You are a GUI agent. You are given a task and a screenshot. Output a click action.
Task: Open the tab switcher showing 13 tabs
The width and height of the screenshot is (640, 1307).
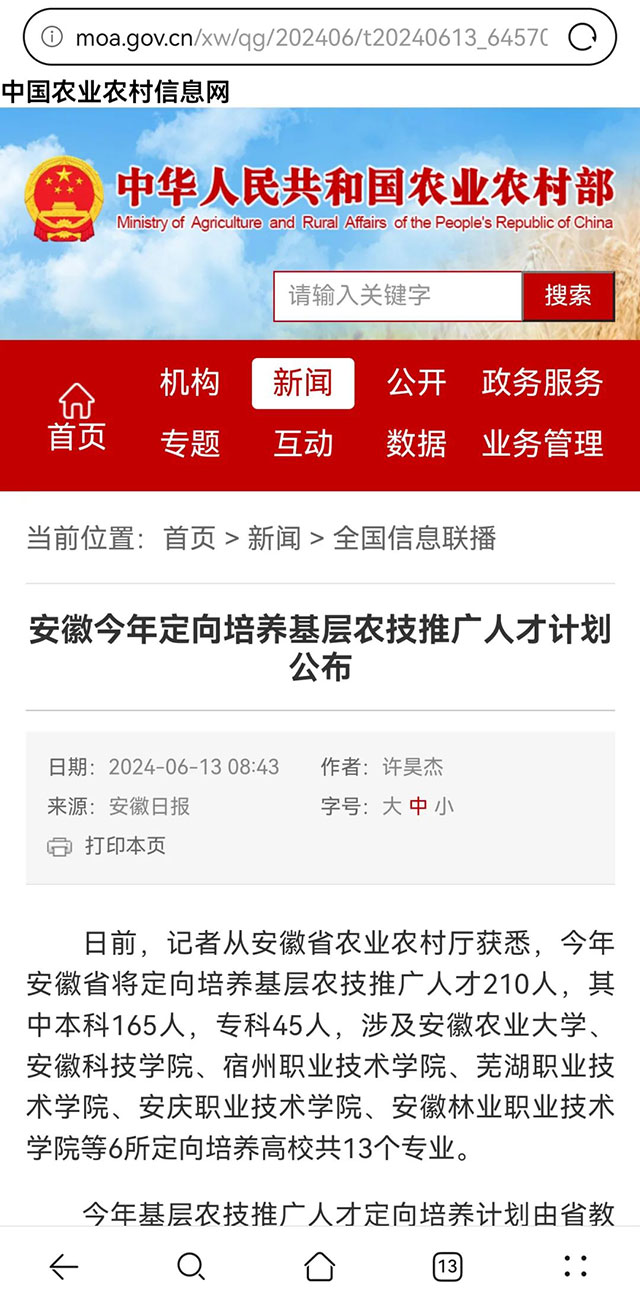click(447, 1267)
